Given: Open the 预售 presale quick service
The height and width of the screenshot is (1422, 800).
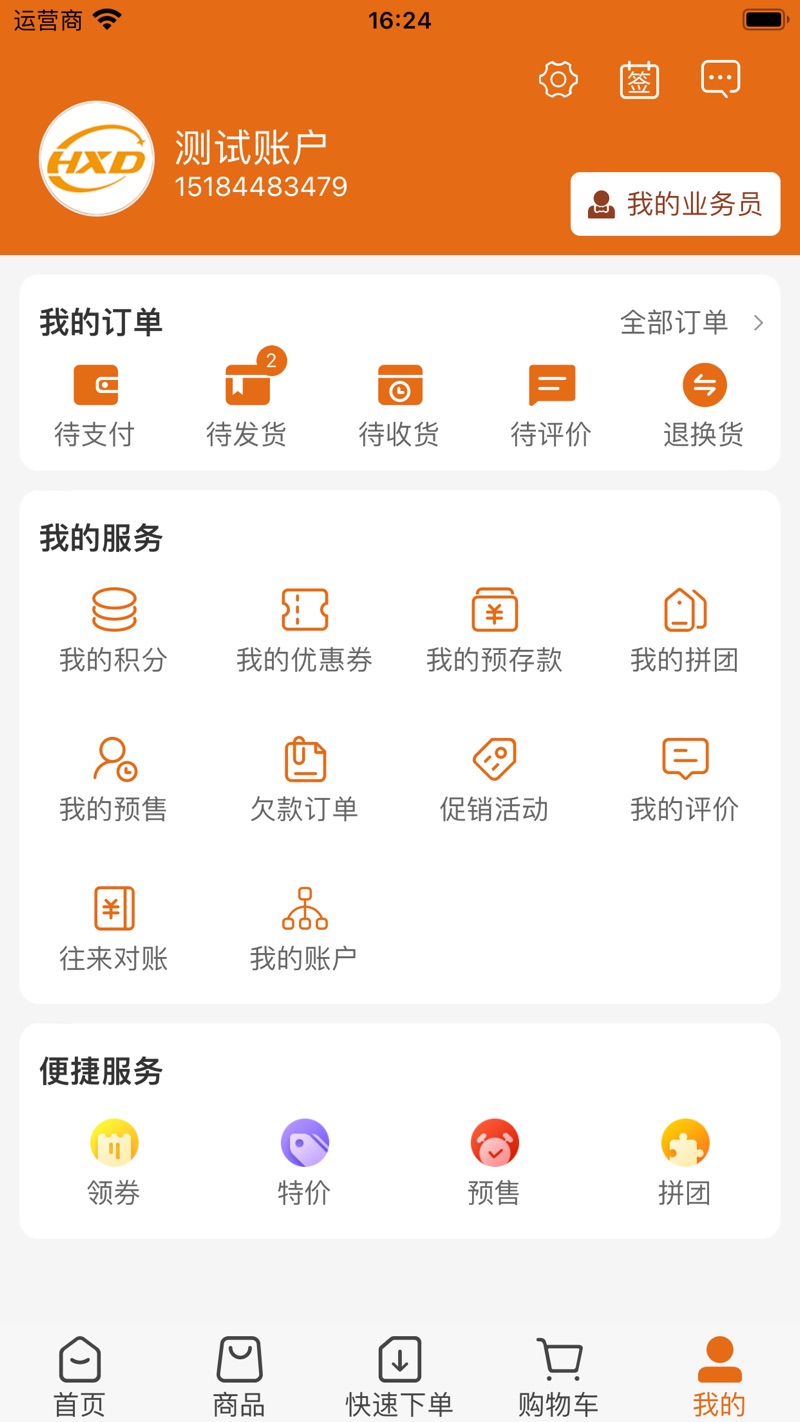Looking at the screenshot, I should pyautogui.click(x=494, y=1158).
